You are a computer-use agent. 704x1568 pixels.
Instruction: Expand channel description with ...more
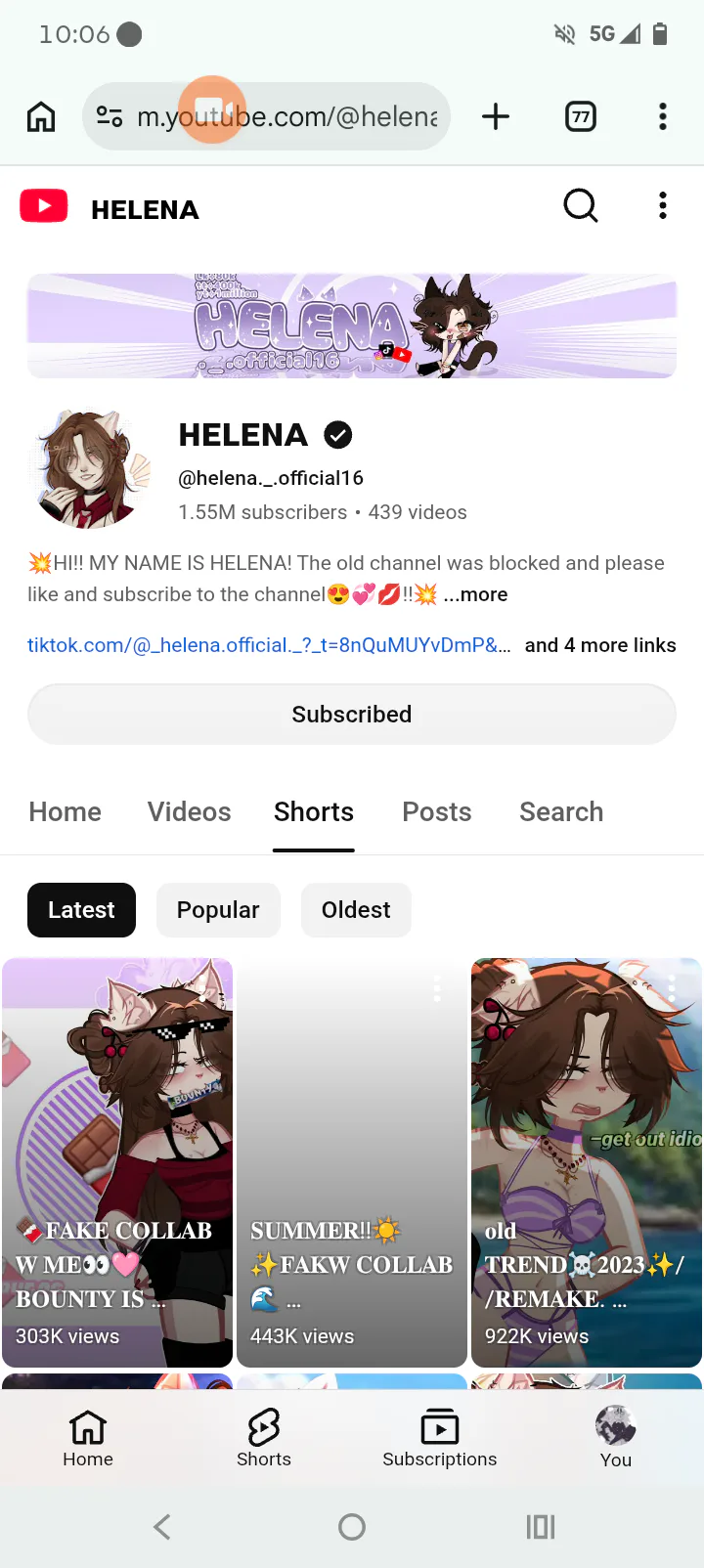475,594
